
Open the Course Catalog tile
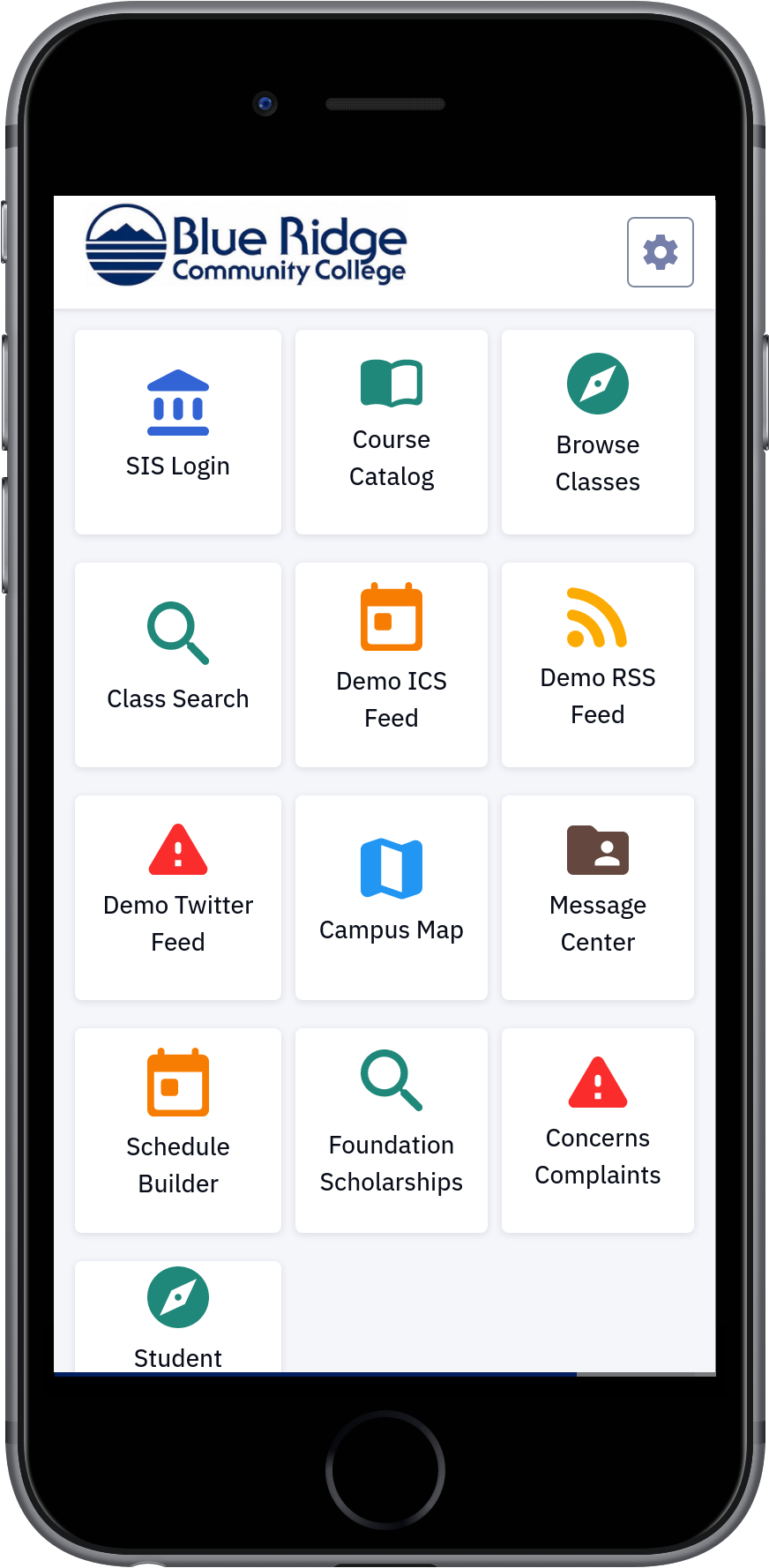pos(392,432)
